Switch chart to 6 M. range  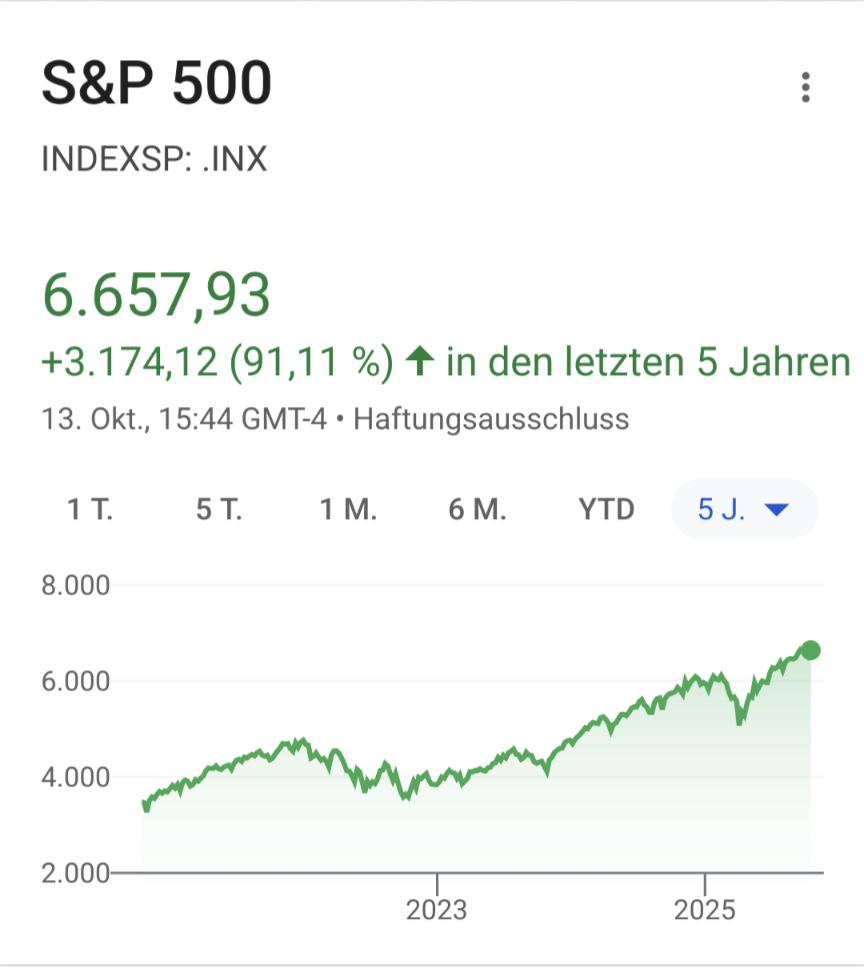[477, 510]
